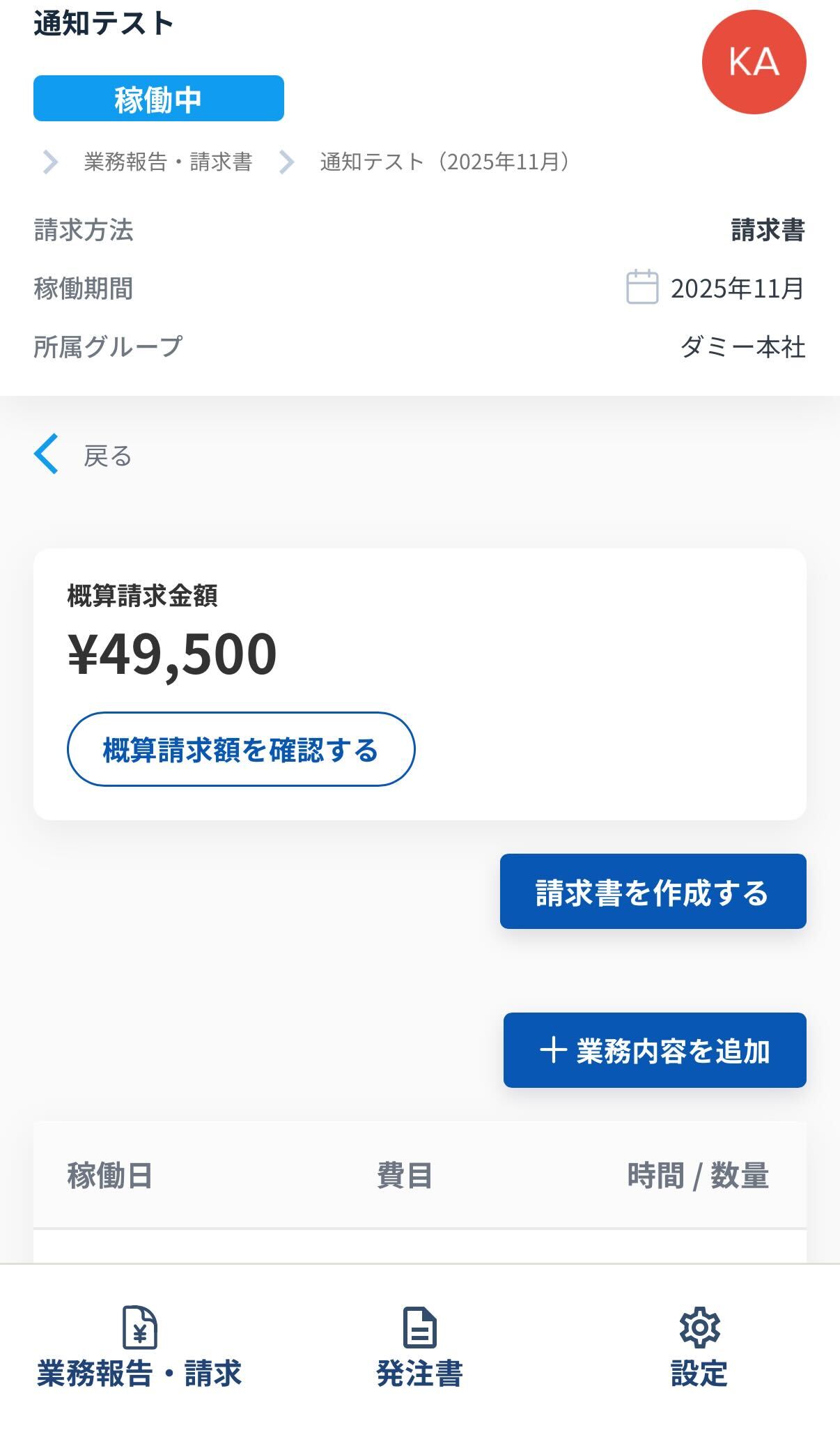Screen dimensions: 840x1430
Task: Open the KA profile avatar
Action: pyautogui.click(x=754, y=62)
